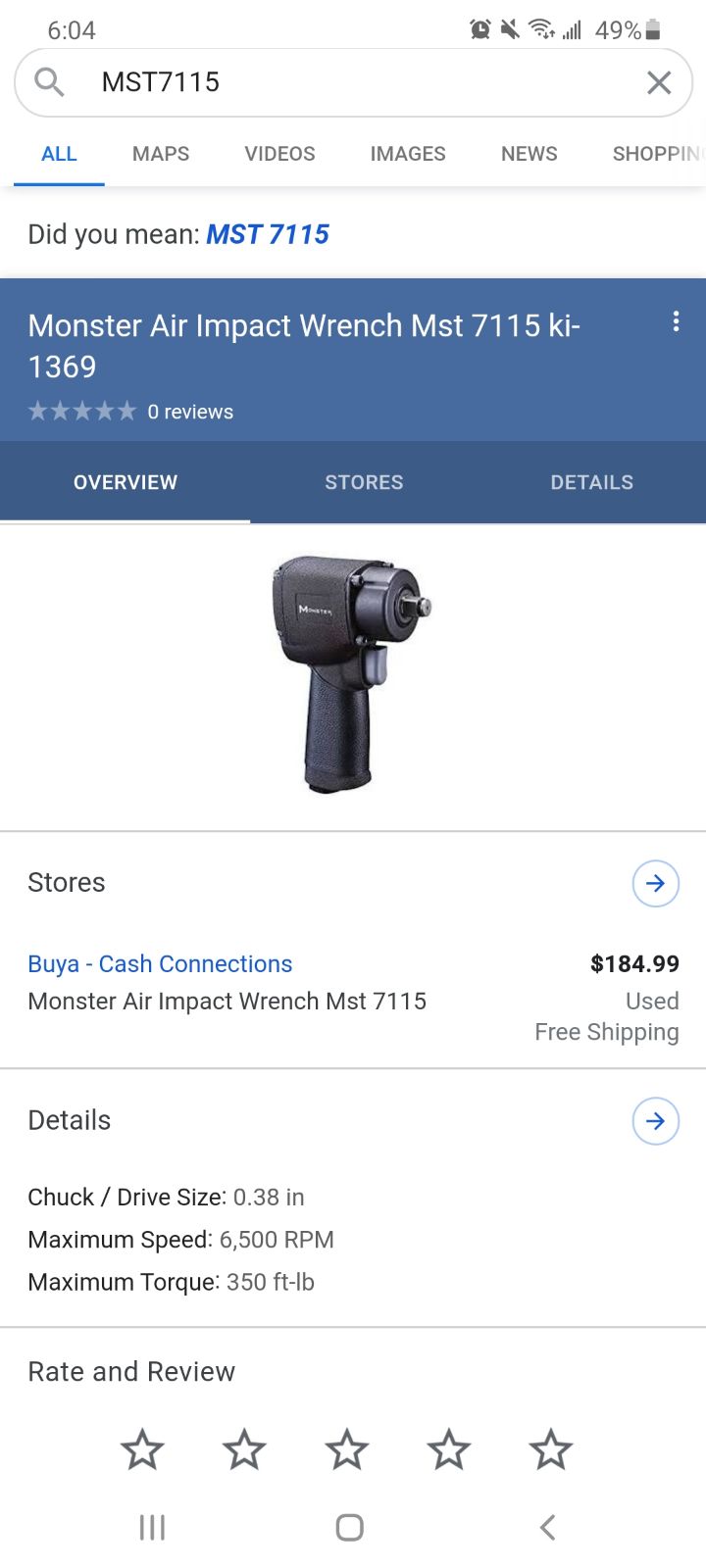Screen dimensions: 706x1568
Task: Rate the product one star
Action: 142,1449
